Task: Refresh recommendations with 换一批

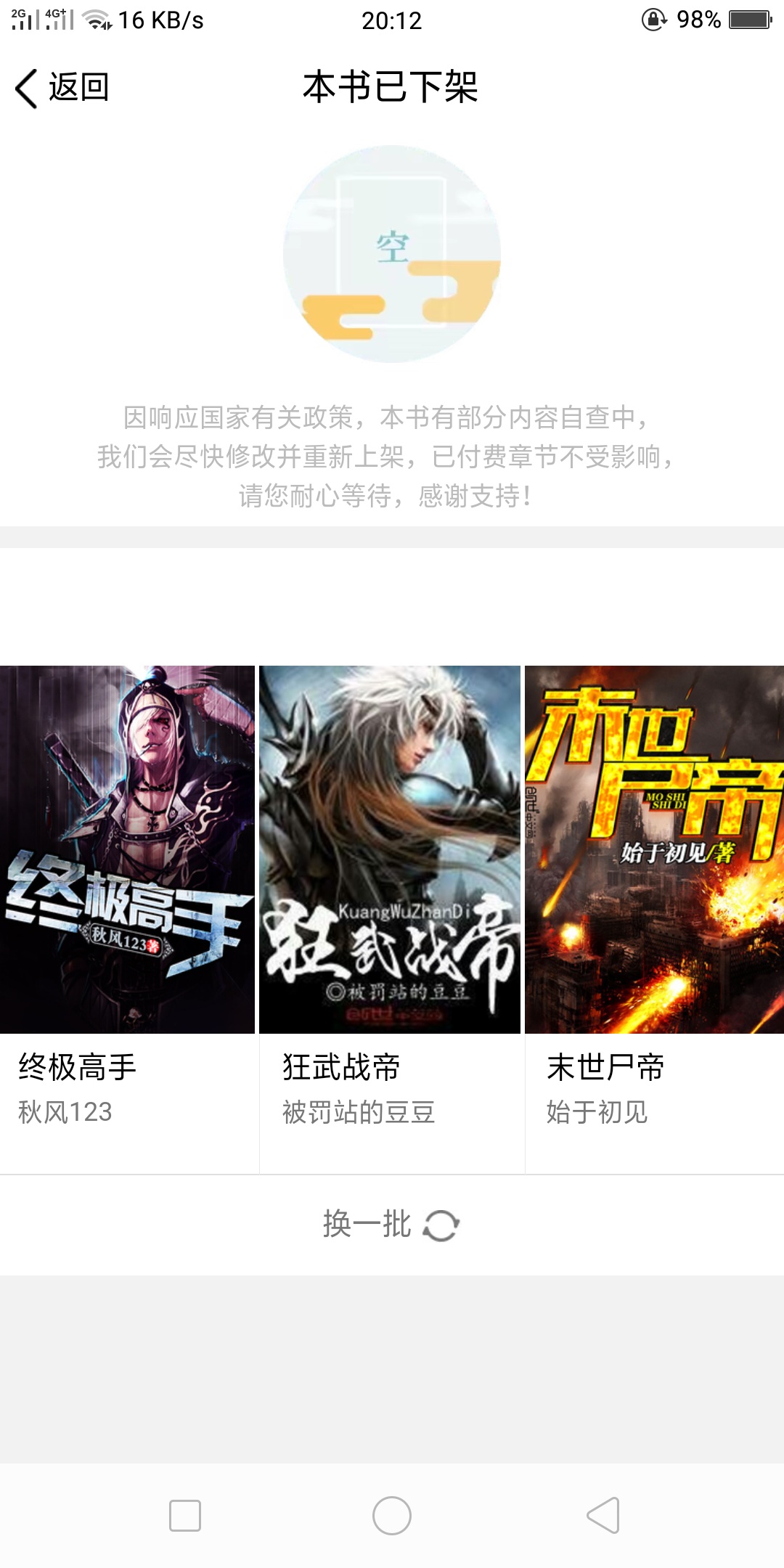Action: [x=391, y=1225]
